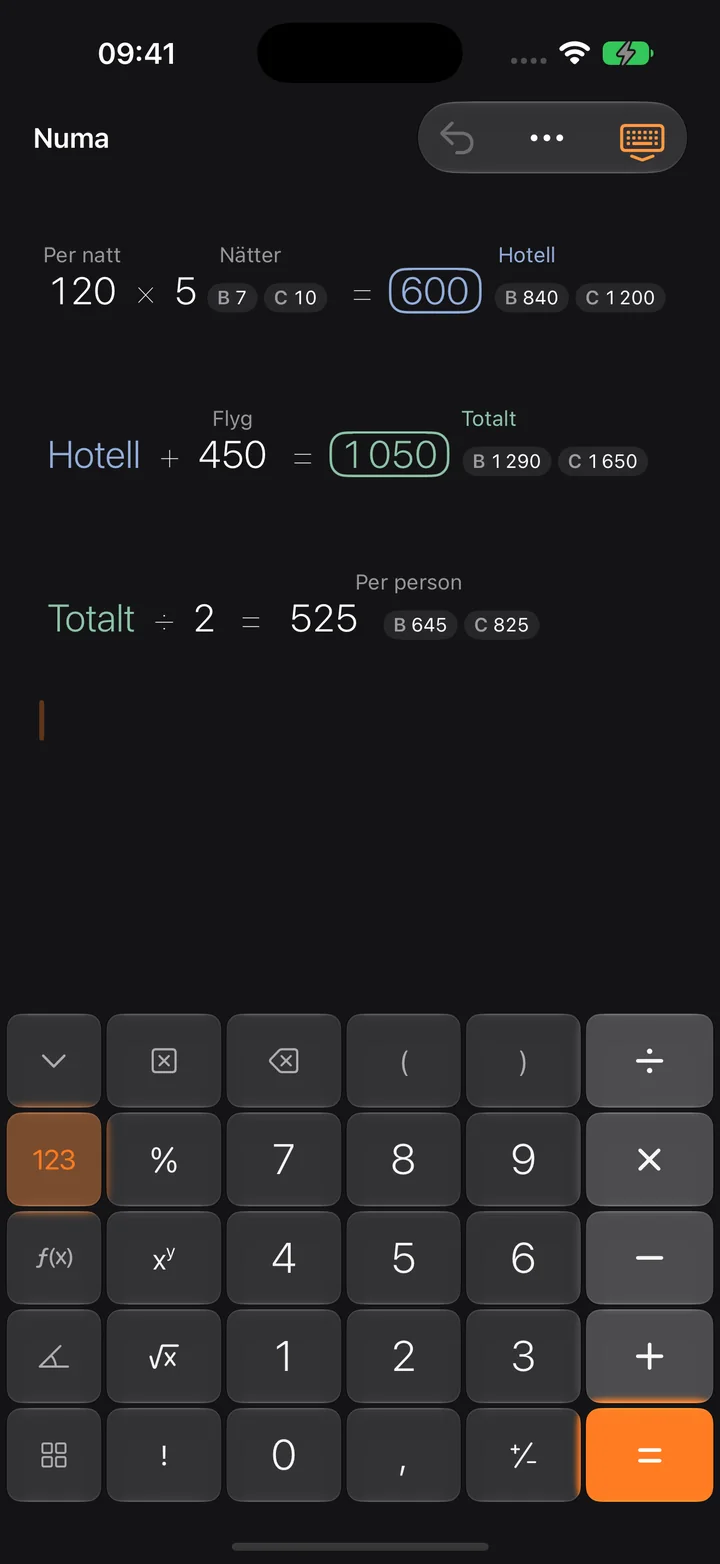Collapse the keypad with the chevron-down key
The height and width of the screenshot is (1564, 720).
pos(54,1060)
